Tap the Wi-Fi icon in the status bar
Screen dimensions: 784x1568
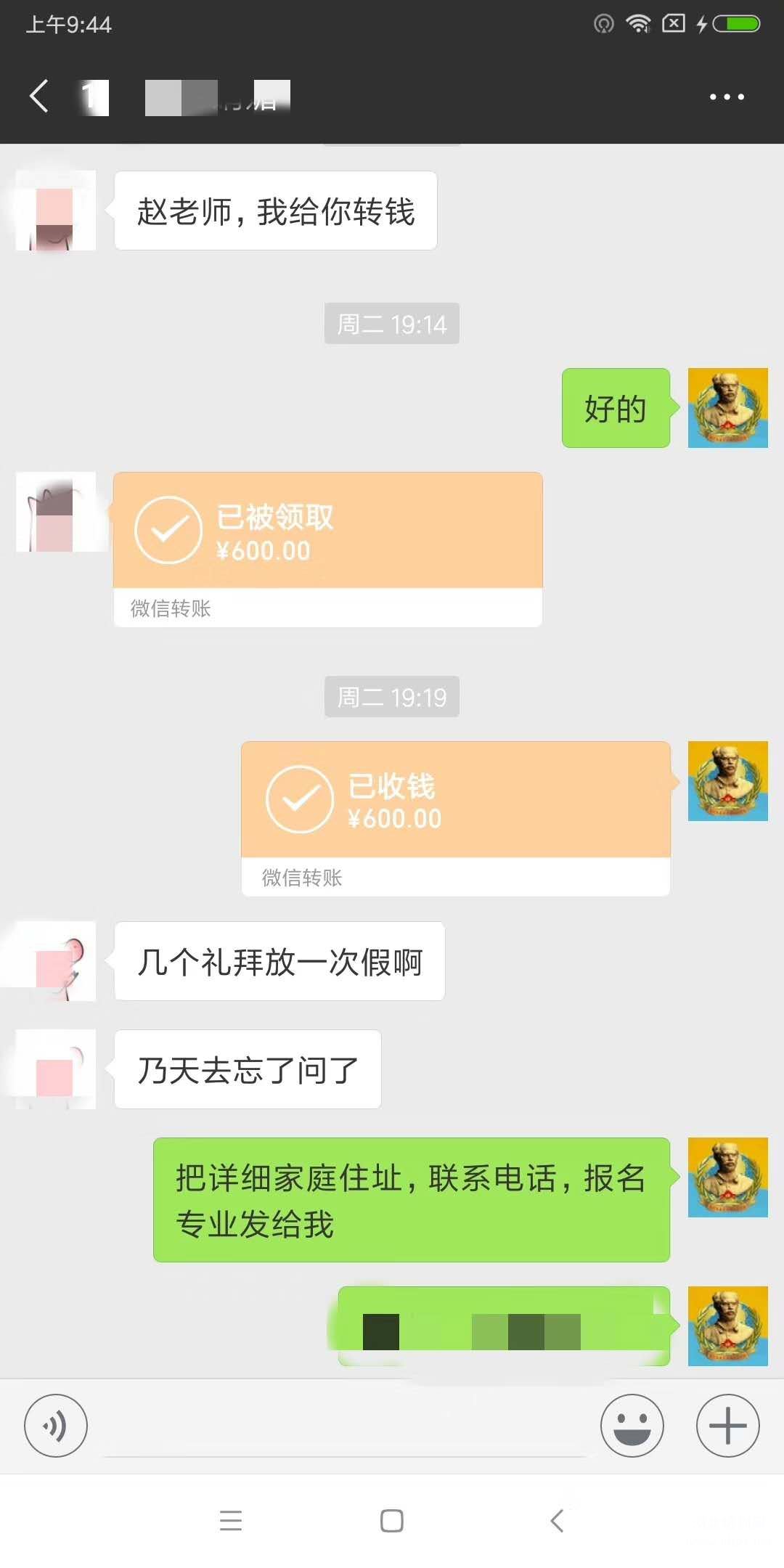[x=638, y=23]
